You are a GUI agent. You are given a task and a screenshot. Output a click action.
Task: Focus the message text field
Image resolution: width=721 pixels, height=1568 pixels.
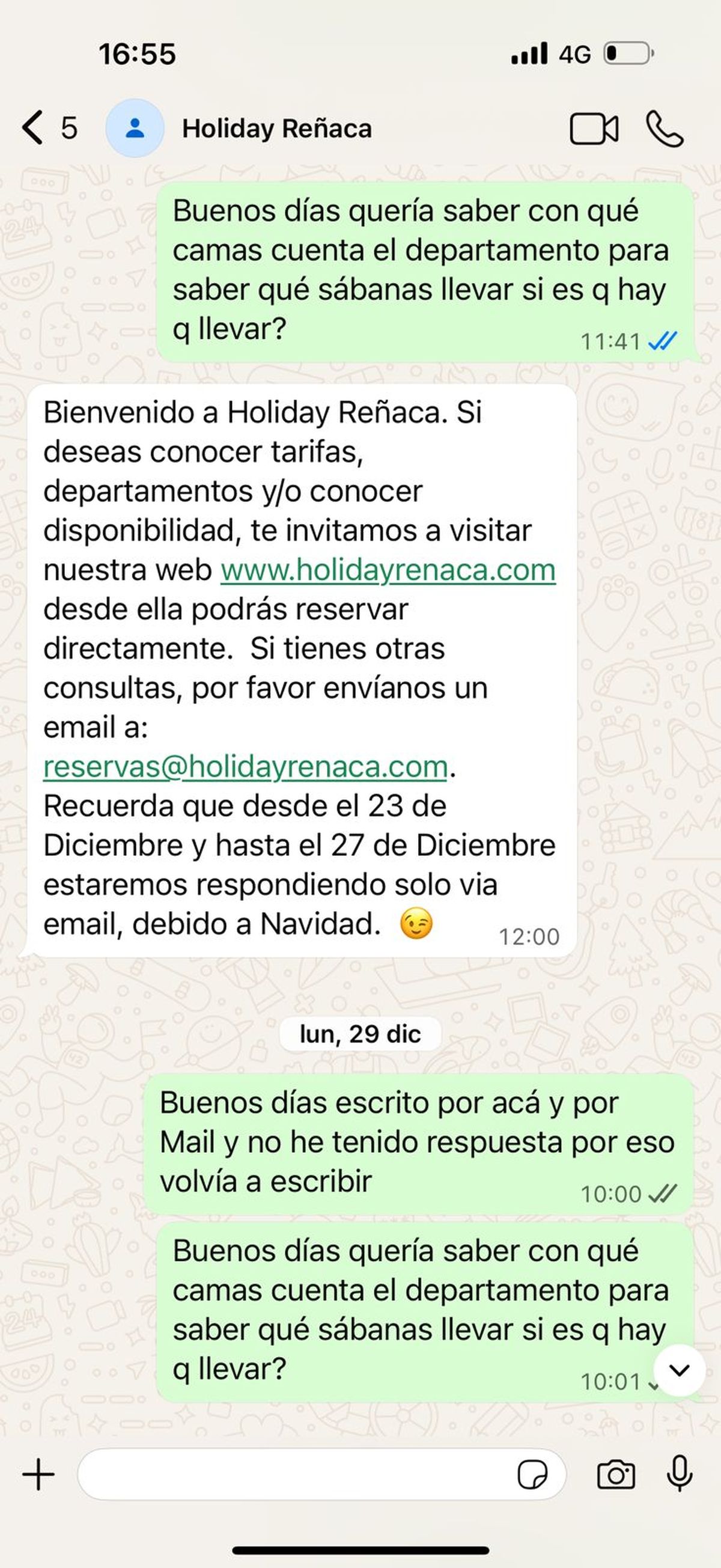click(x=292, y=1475)
